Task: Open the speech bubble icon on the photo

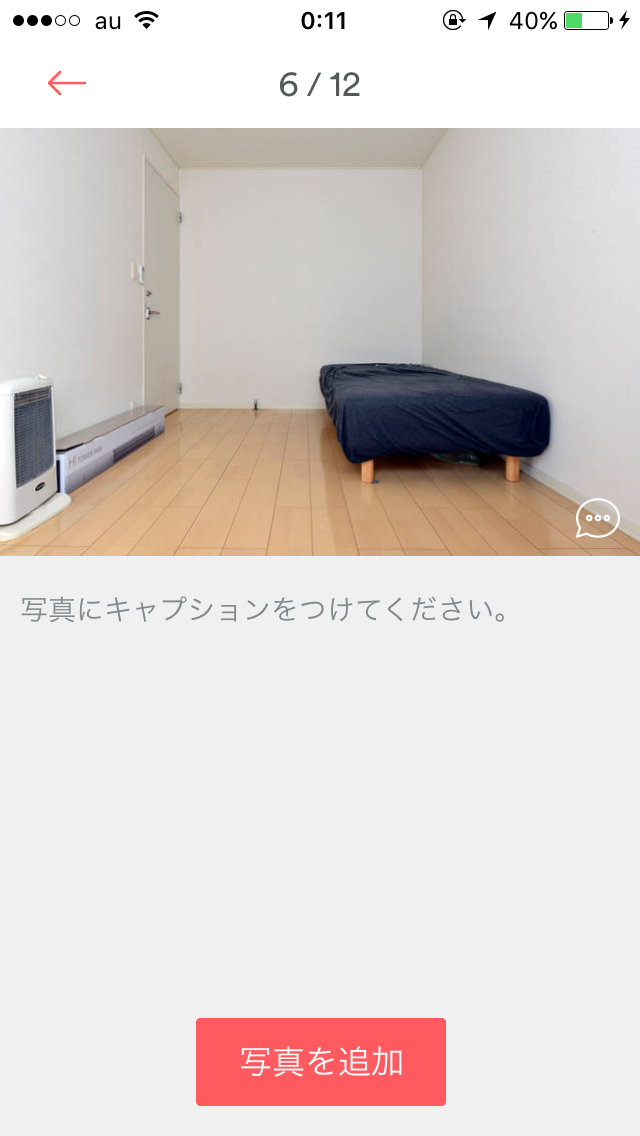Action: coord(597,518)
